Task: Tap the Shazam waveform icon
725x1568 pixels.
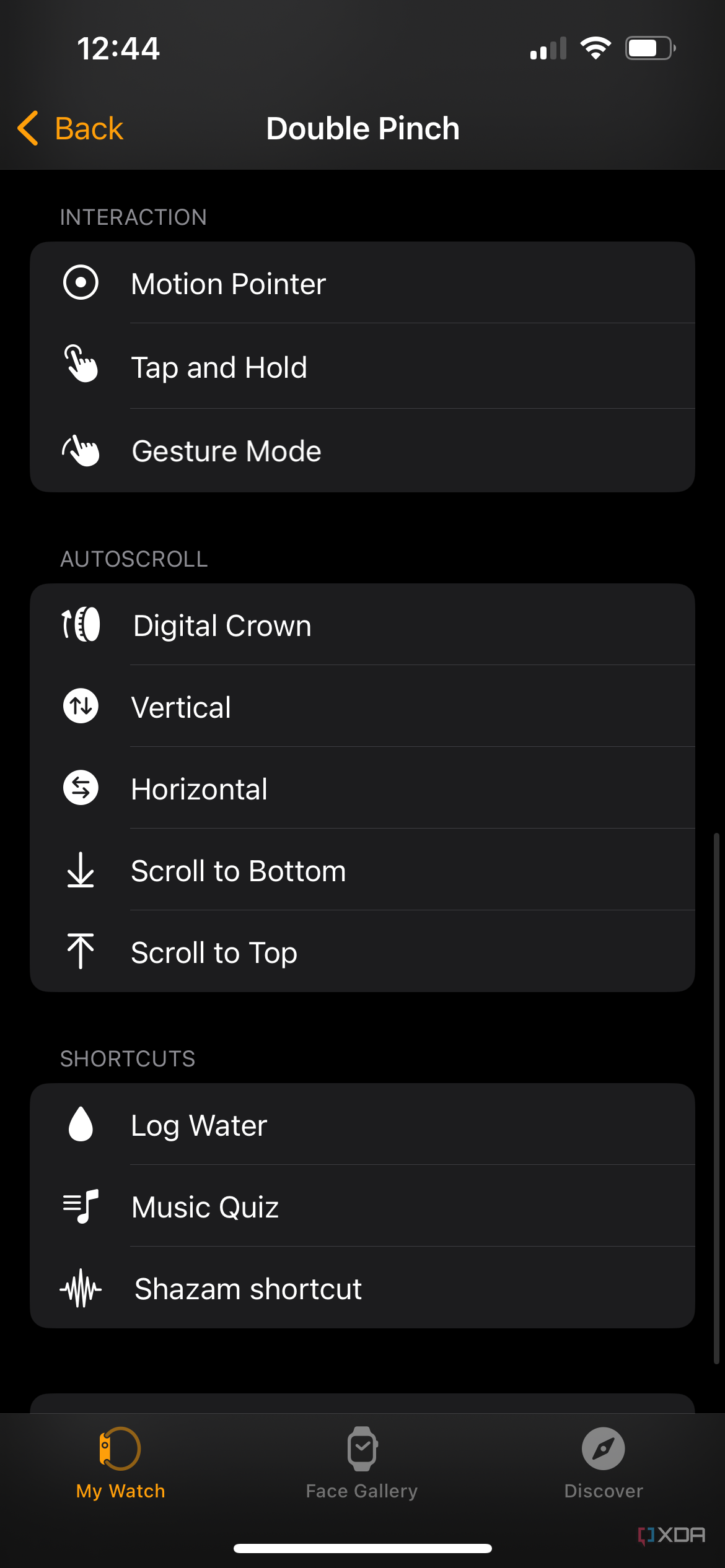Action: point(80,1288)
